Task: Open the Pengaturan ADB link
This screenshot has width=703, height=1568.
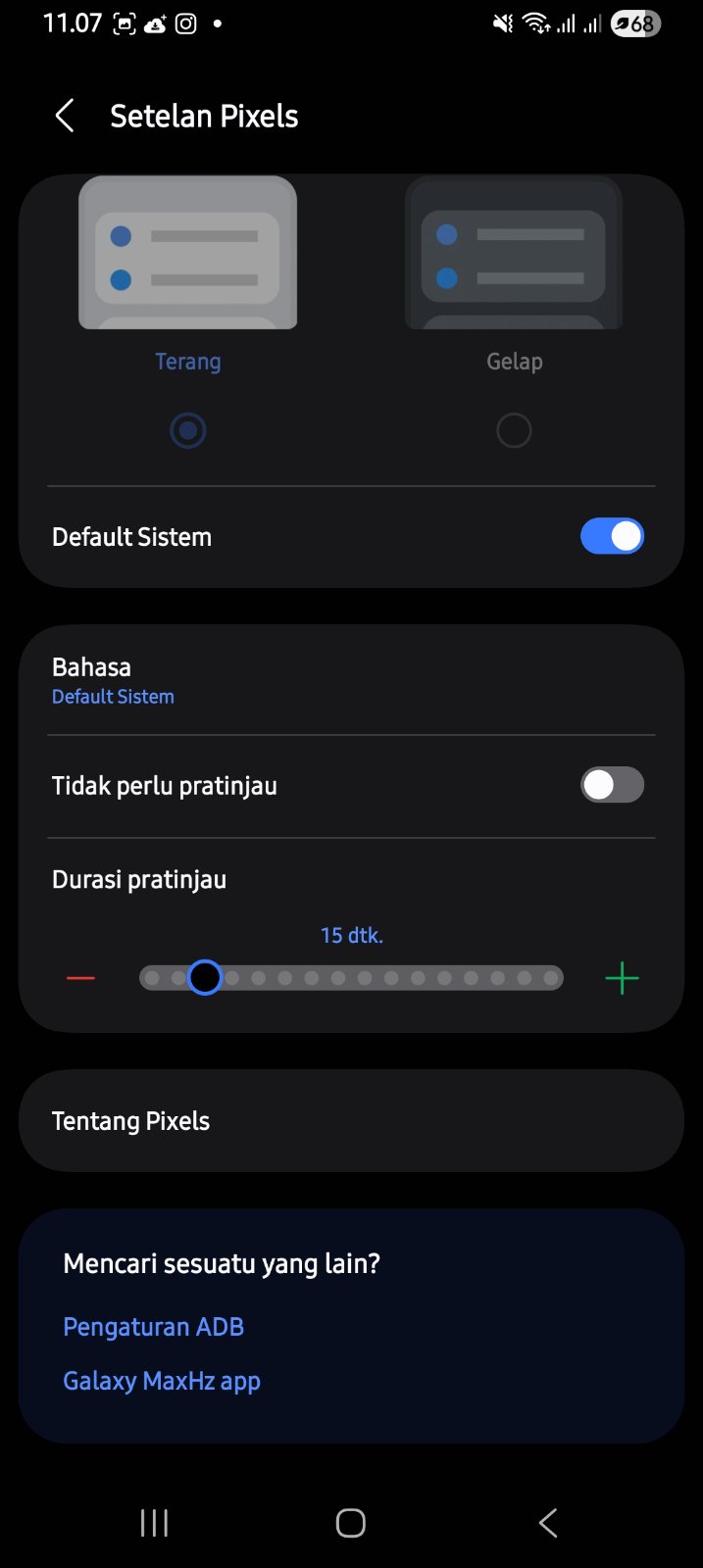Action: point(153,1327)
